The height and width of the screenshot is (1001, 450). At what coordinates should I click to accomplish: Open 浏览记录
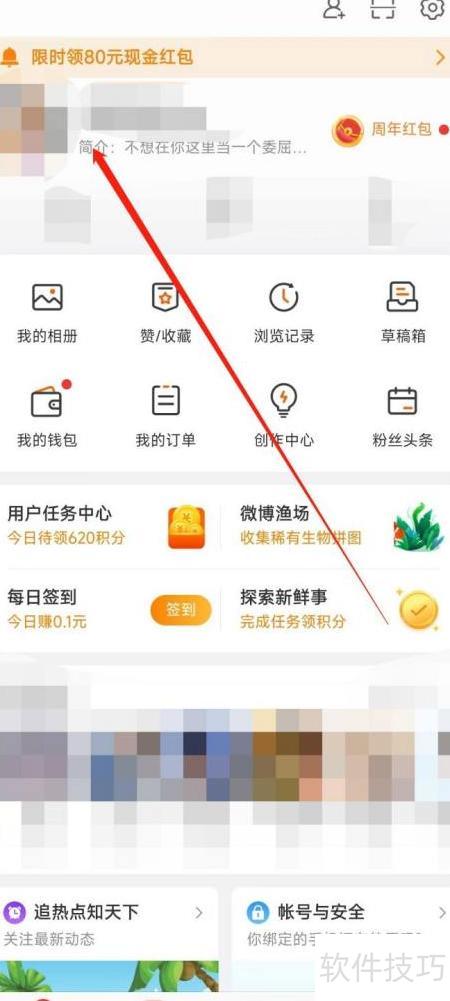[284, 313]
